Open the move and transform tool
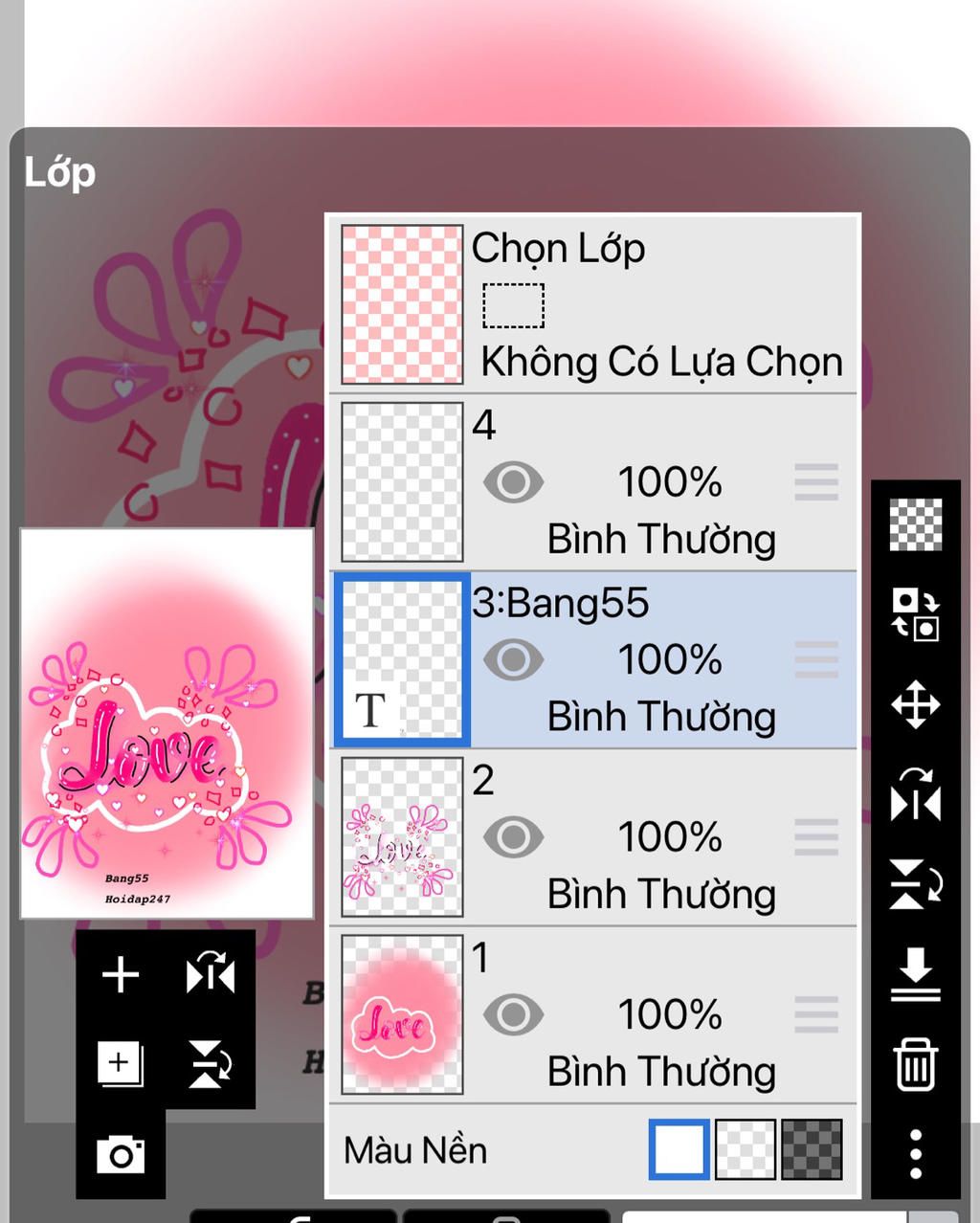This screenshot has height=1223, width=980. [x=915, y=705]
